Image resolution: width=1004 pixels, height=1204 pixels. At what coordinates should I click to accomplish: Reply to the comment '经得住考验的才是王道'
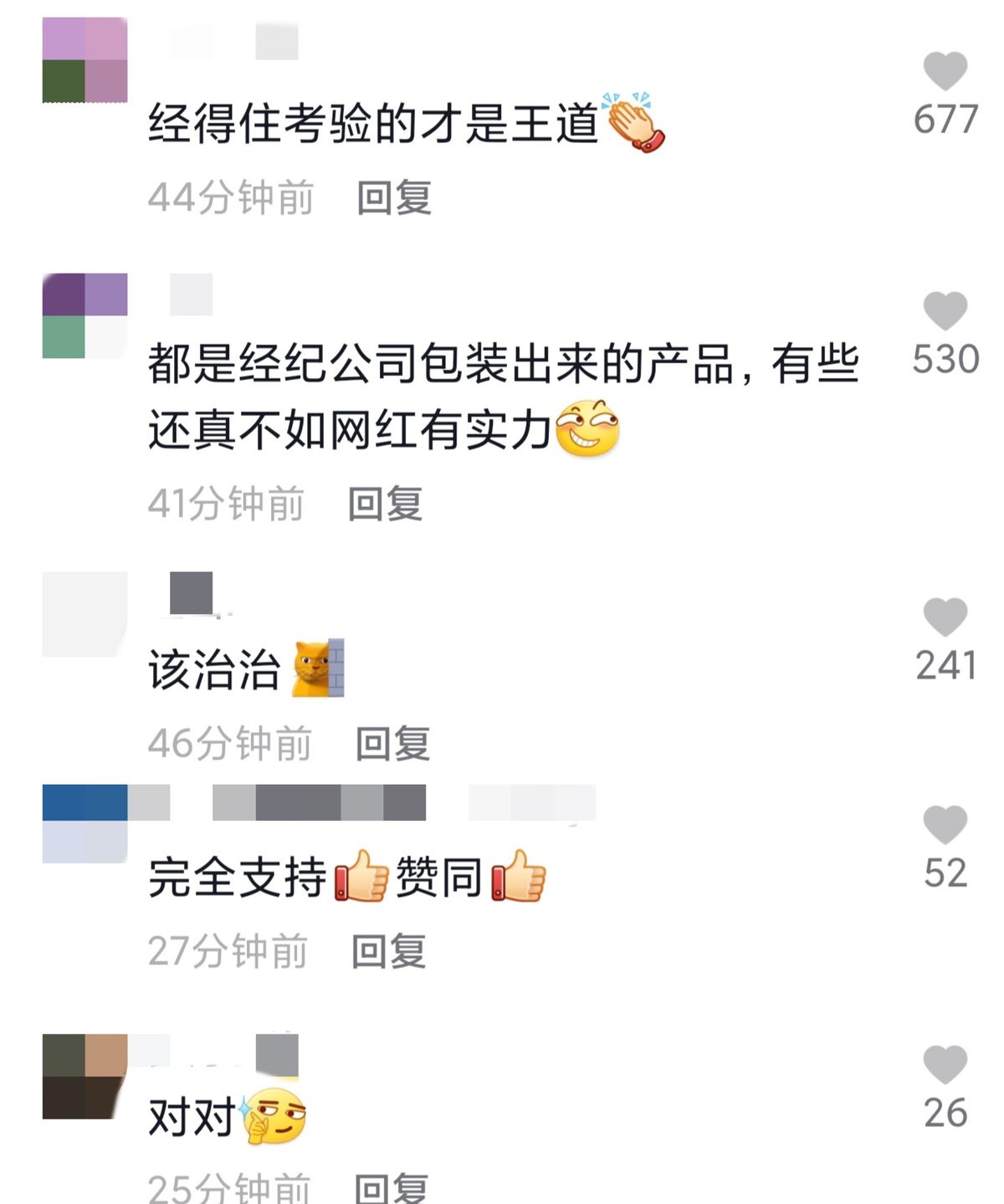393,198
